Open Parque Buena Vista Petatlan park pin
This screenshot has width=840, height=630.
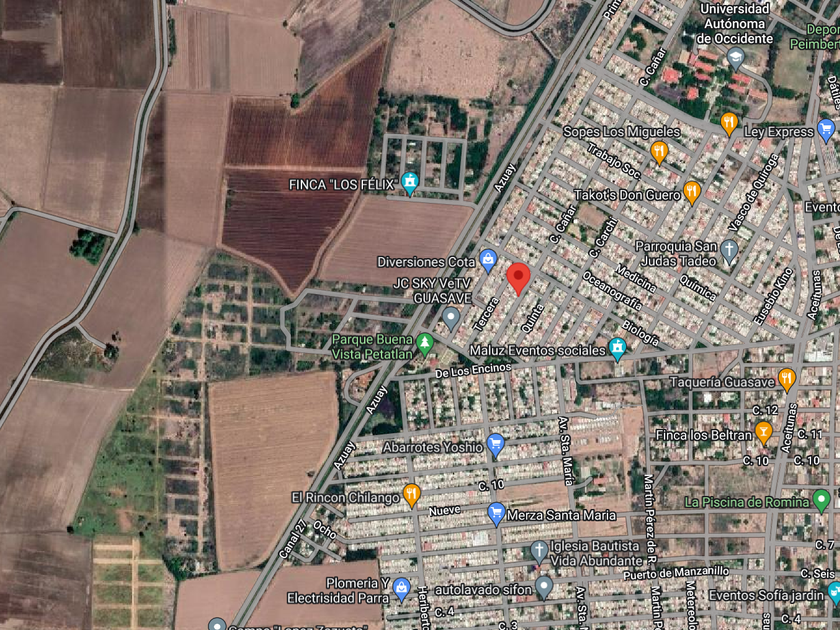425,344
